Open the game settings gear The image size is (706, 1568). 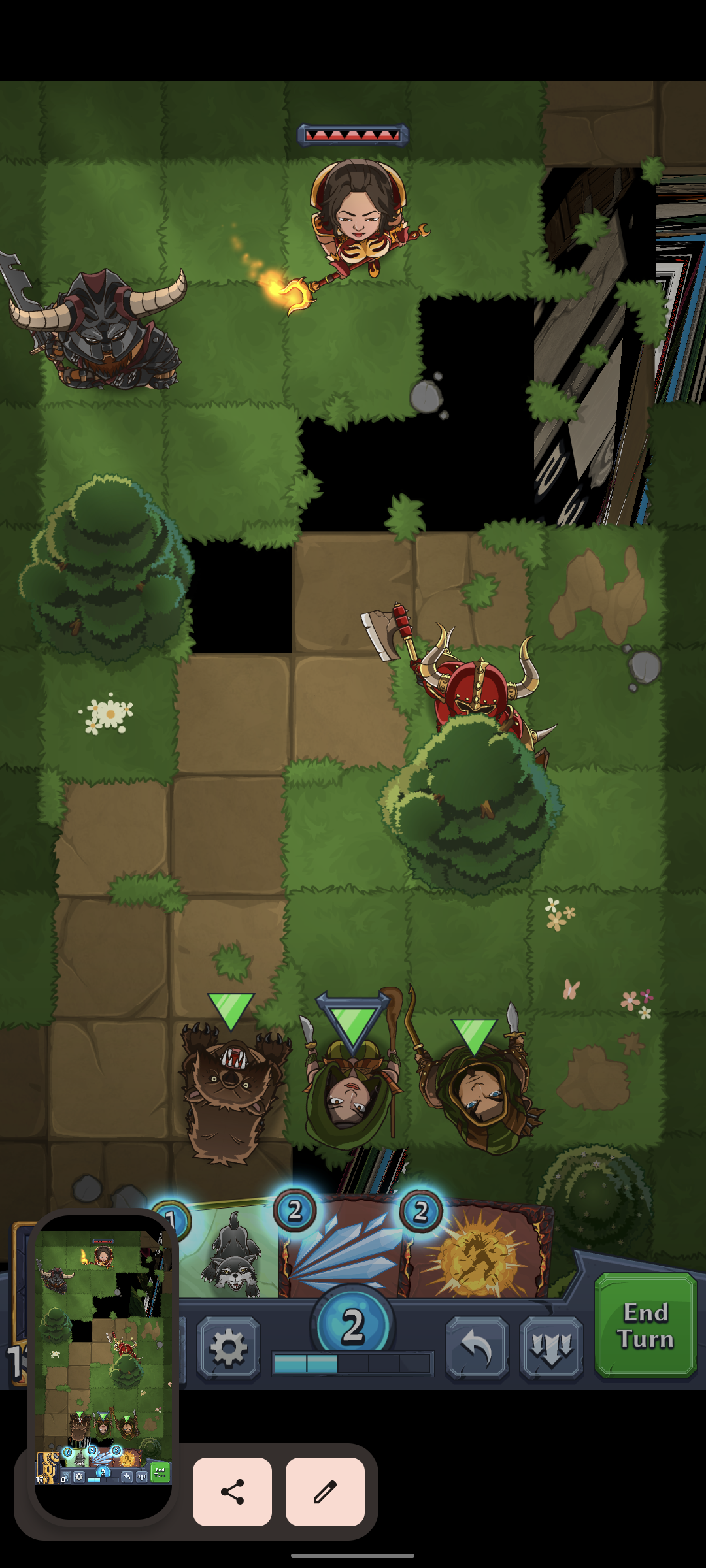tap(228, 1347)
